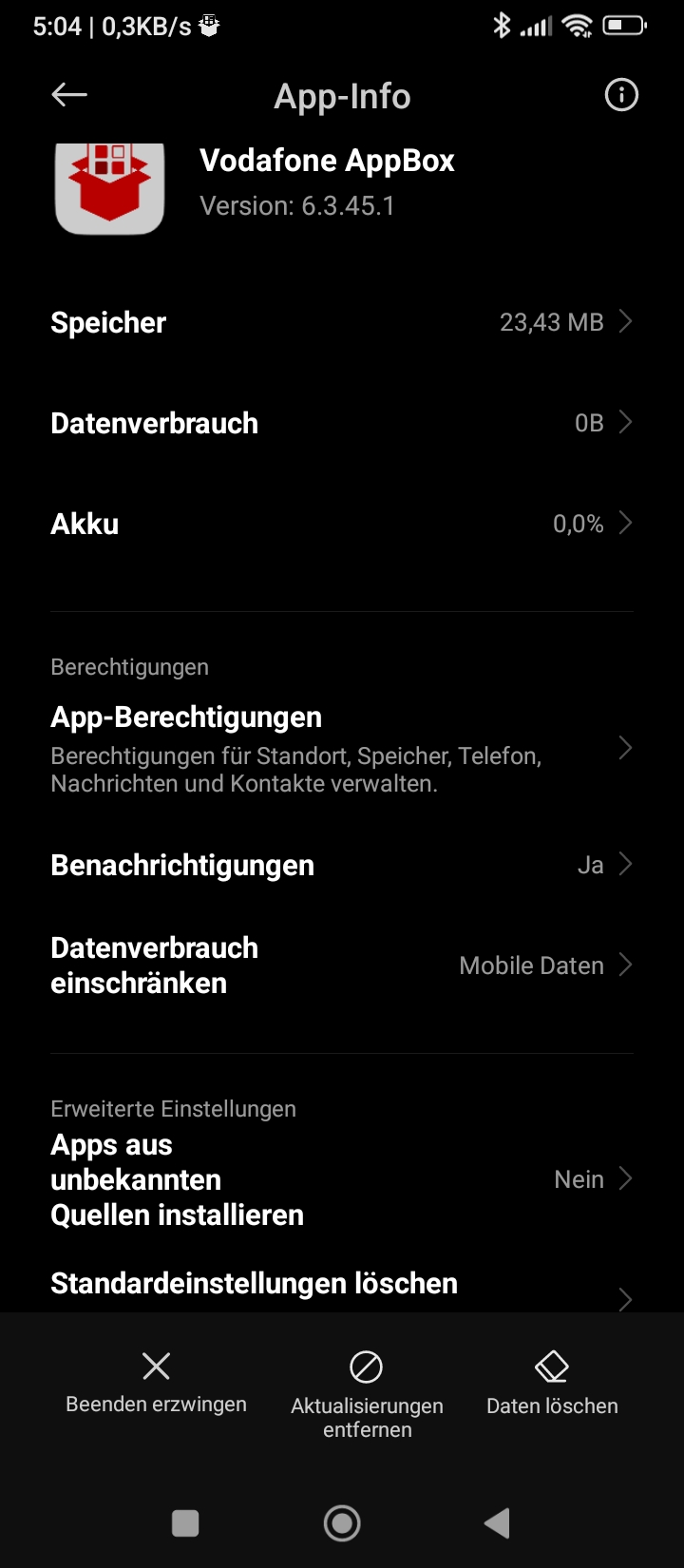The height and width of the screenshot is (1568, 684).
Task: Expand the Datenverbrauch section
Action: click(x=342, y=423)
